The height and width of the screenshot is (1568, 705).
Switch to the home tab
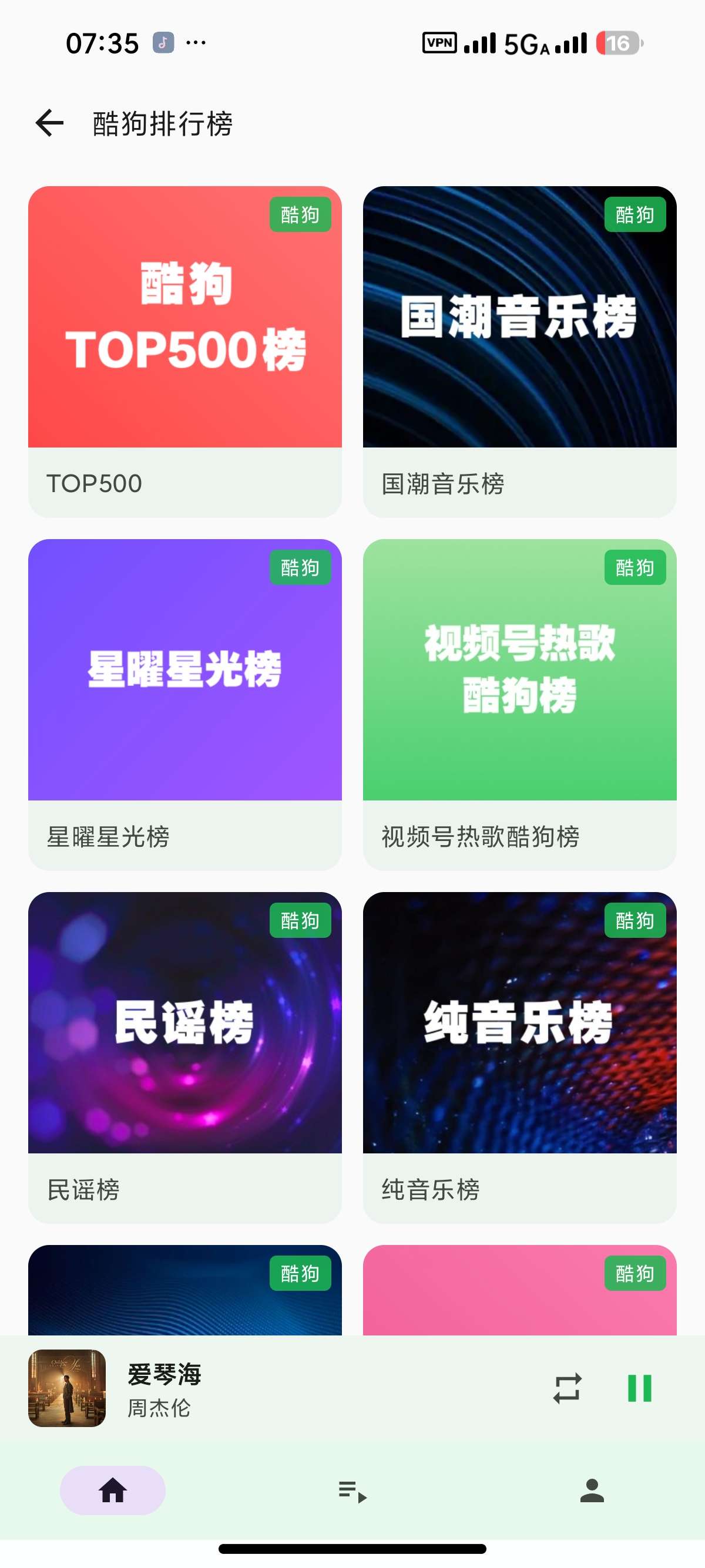click(x=113, y=1490)
